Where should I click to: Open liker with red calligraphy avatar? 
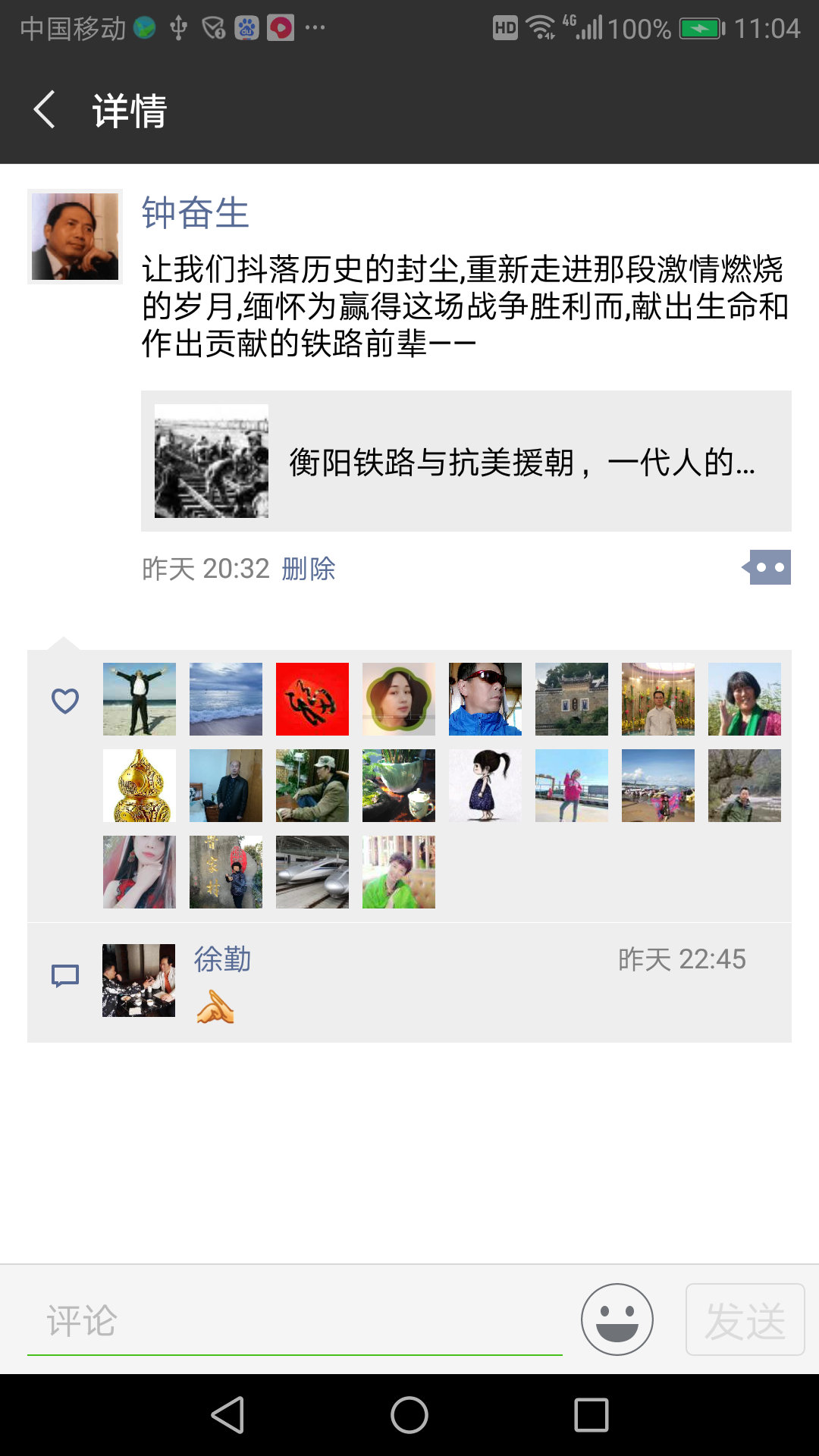312,699
